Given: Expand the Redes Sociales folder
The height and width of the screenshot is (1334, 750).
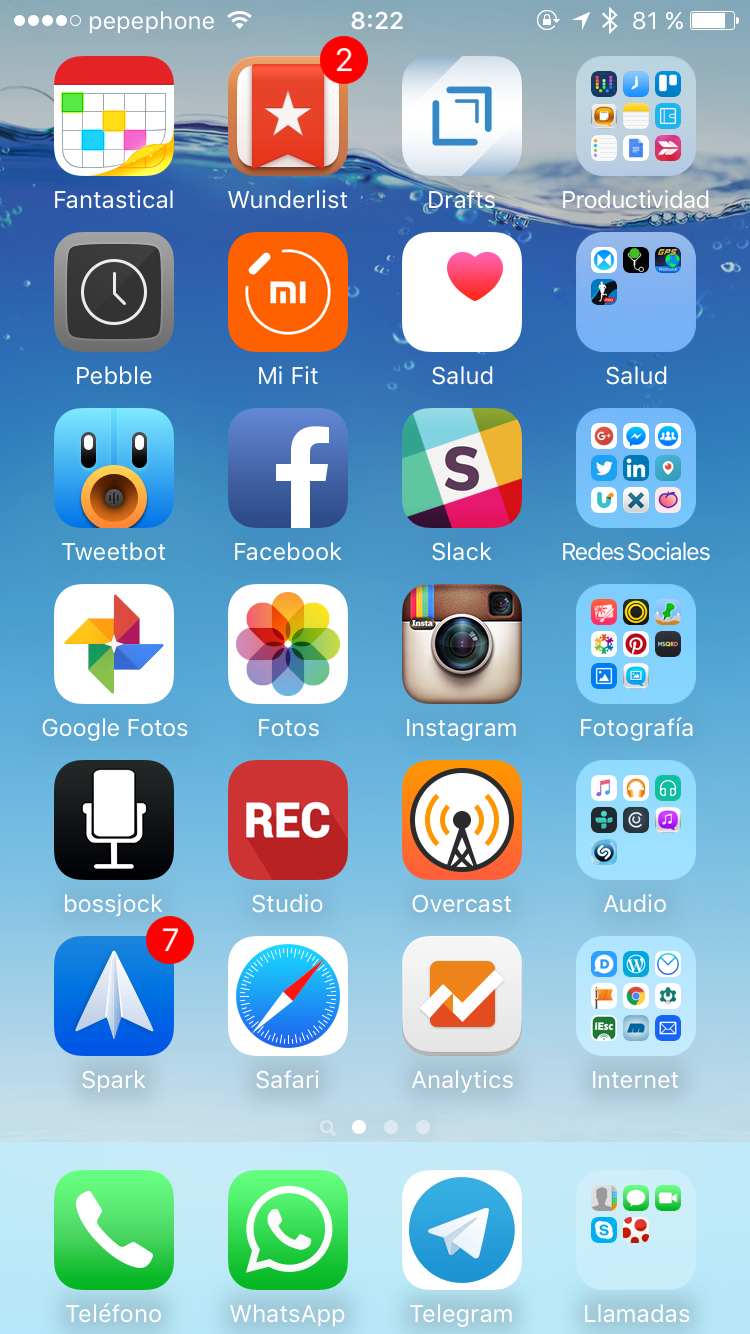Looking at the screenshot, I should [636, 468].
